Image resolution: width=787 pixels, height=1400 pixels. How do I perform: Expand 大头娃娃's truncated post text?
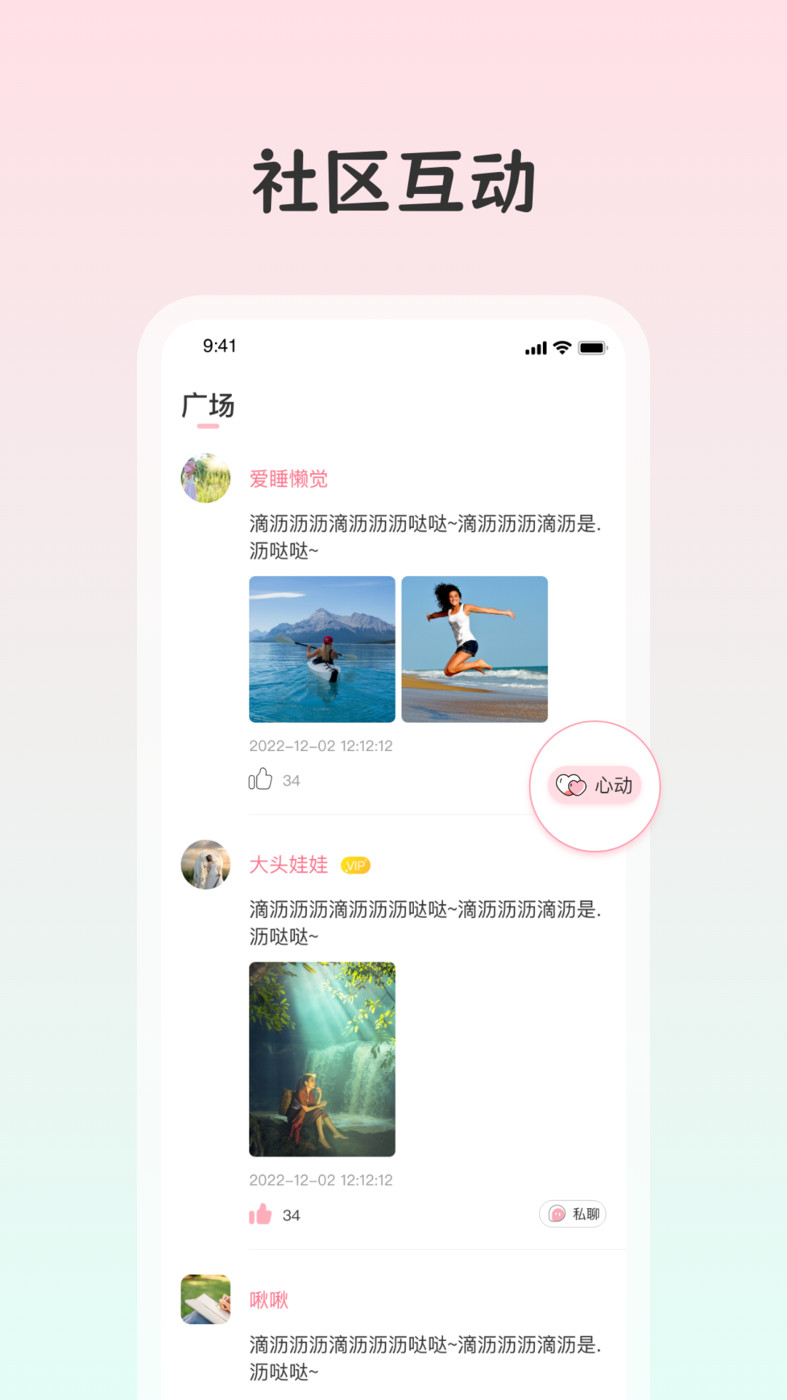[x=420, y=923]
